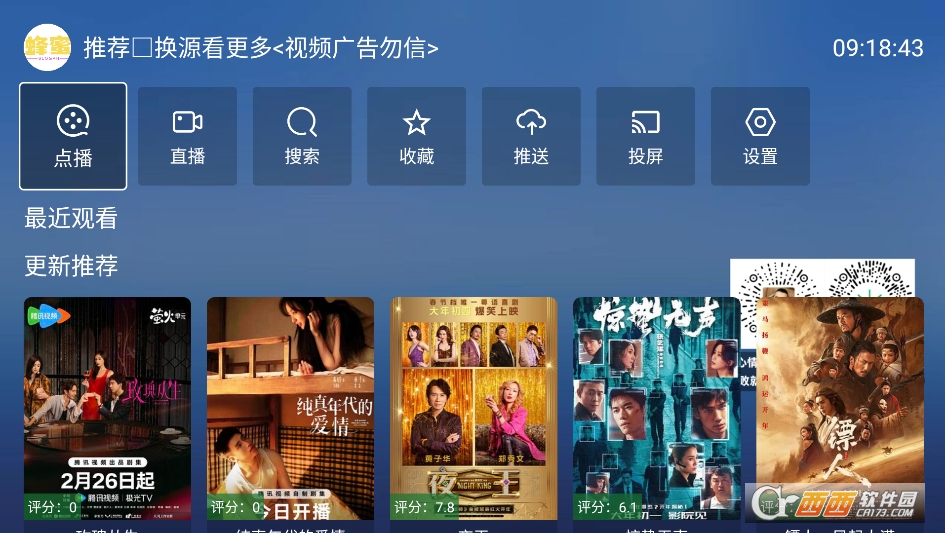
Task: Open the 推送 push feature
Action: [531, 136]
